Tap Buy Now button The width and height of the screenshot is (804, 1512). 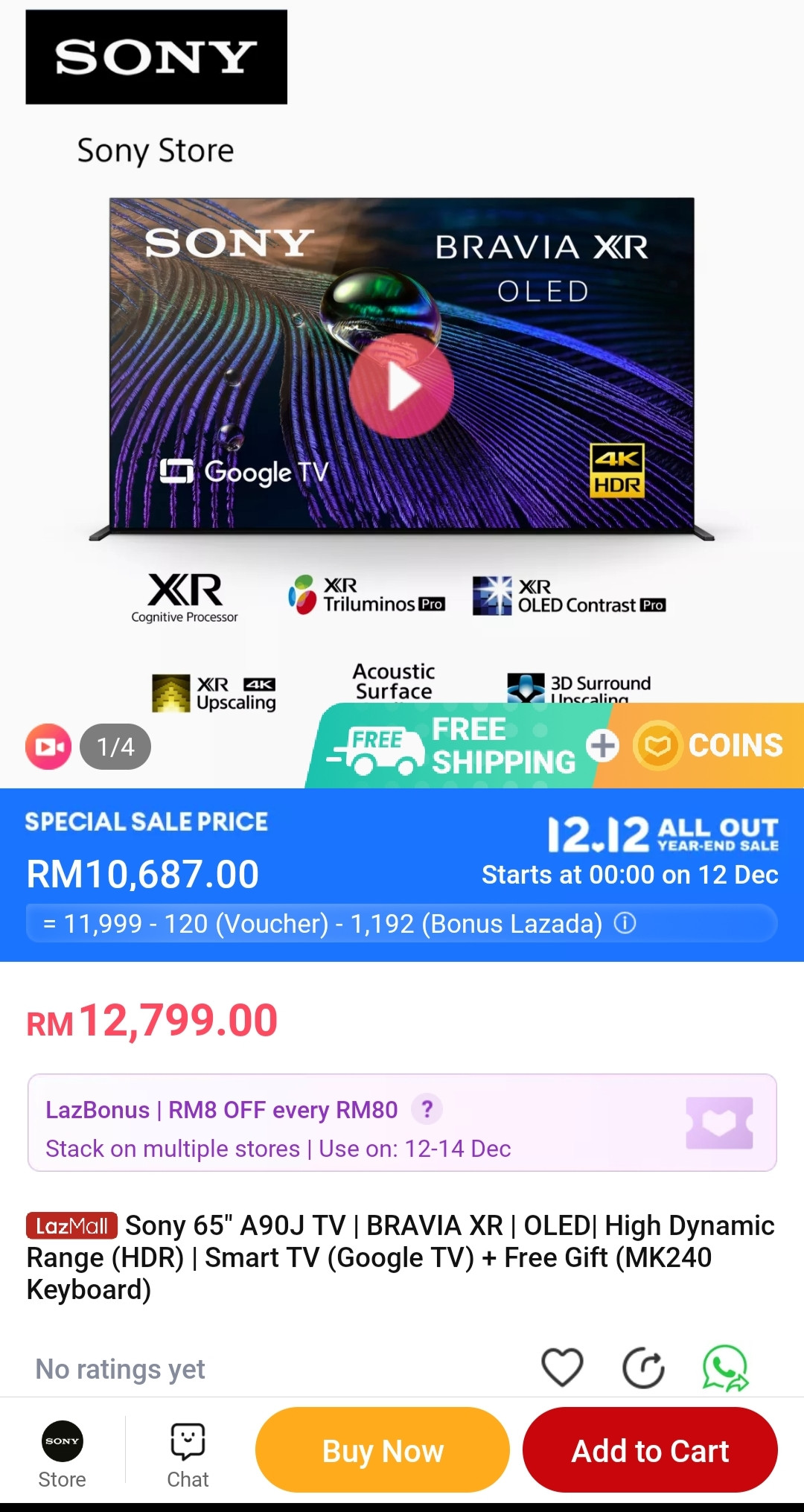click(383, 1449)
